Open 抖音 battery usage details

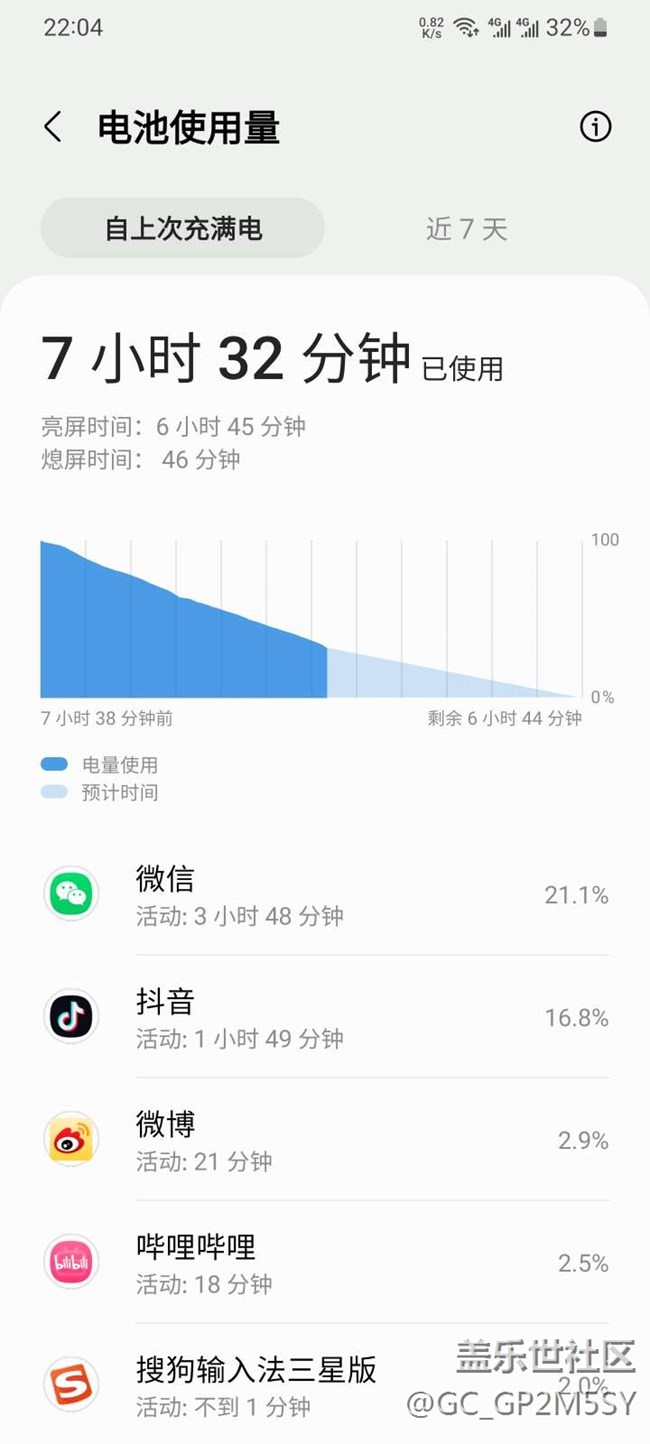click(x=326, y=1017)
